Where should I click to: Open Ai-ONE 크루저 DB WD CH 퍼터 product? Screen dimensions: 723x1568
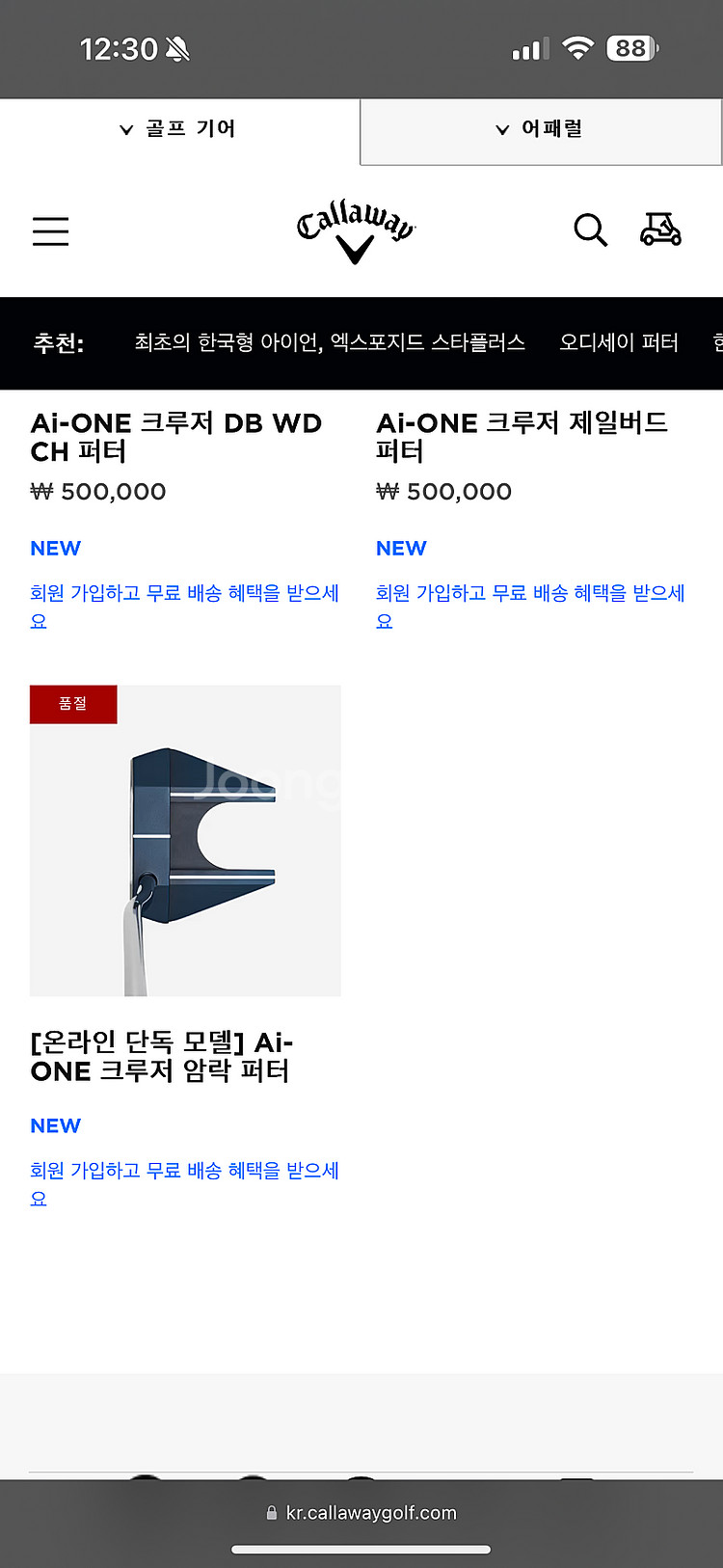pyautogui.click(x=175, y=437)
